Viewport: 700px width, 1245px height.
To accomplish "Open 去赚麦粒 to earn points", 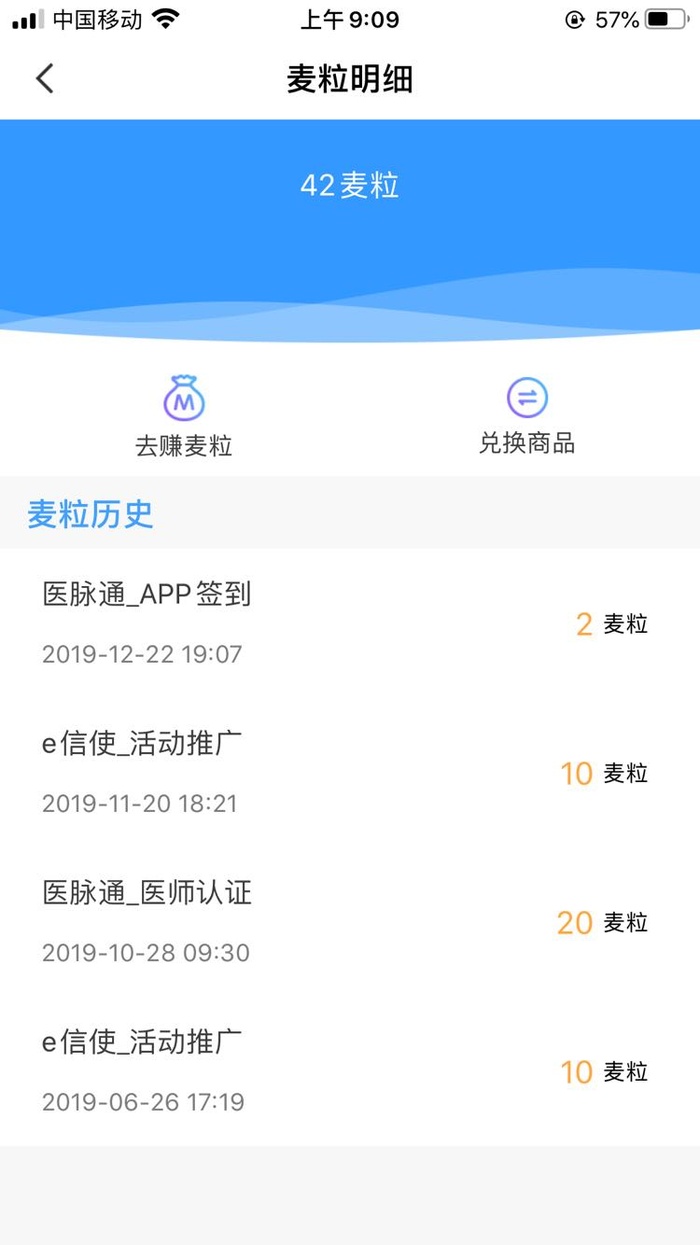I will point(184,416).
